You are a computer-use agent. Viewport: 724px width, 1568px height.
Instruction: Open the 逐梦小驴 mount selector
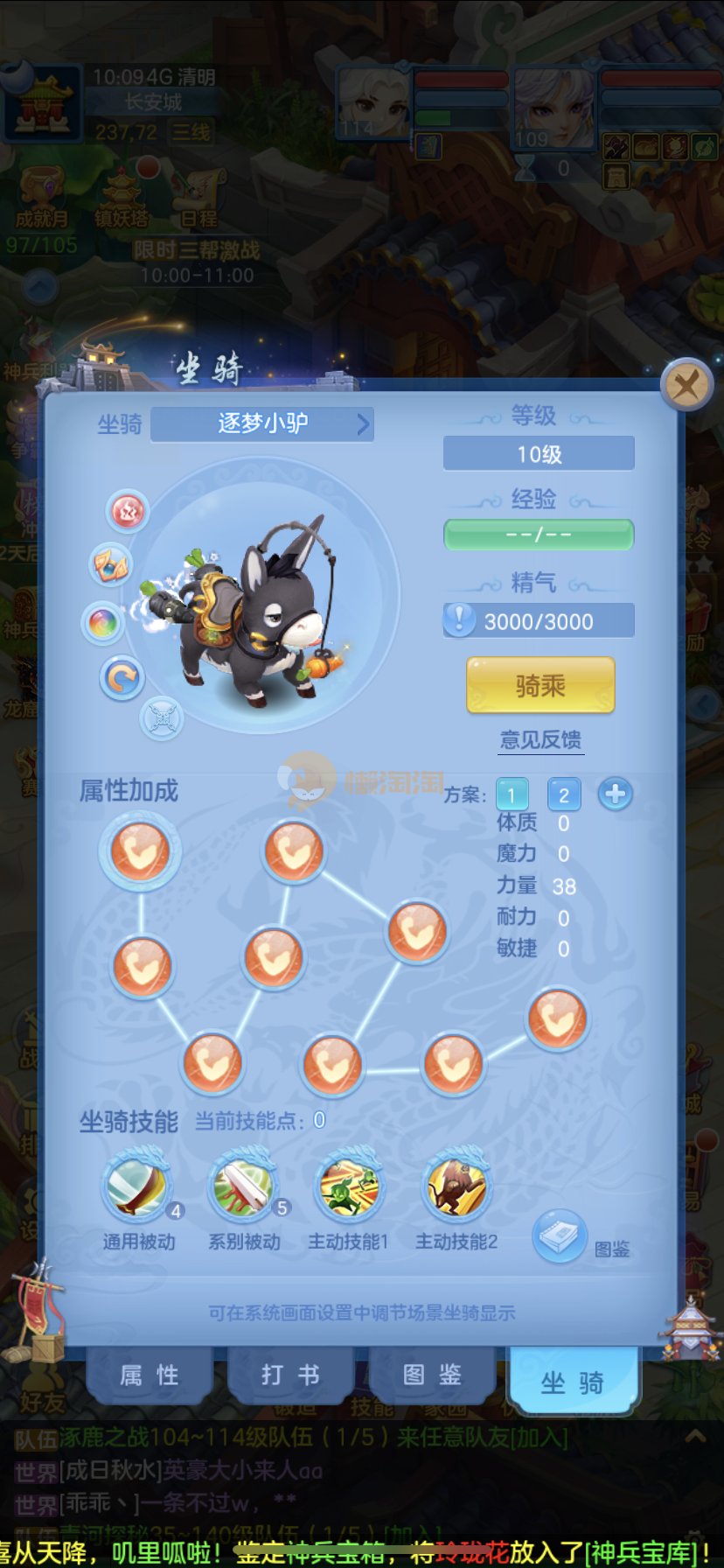click(262, 424)
